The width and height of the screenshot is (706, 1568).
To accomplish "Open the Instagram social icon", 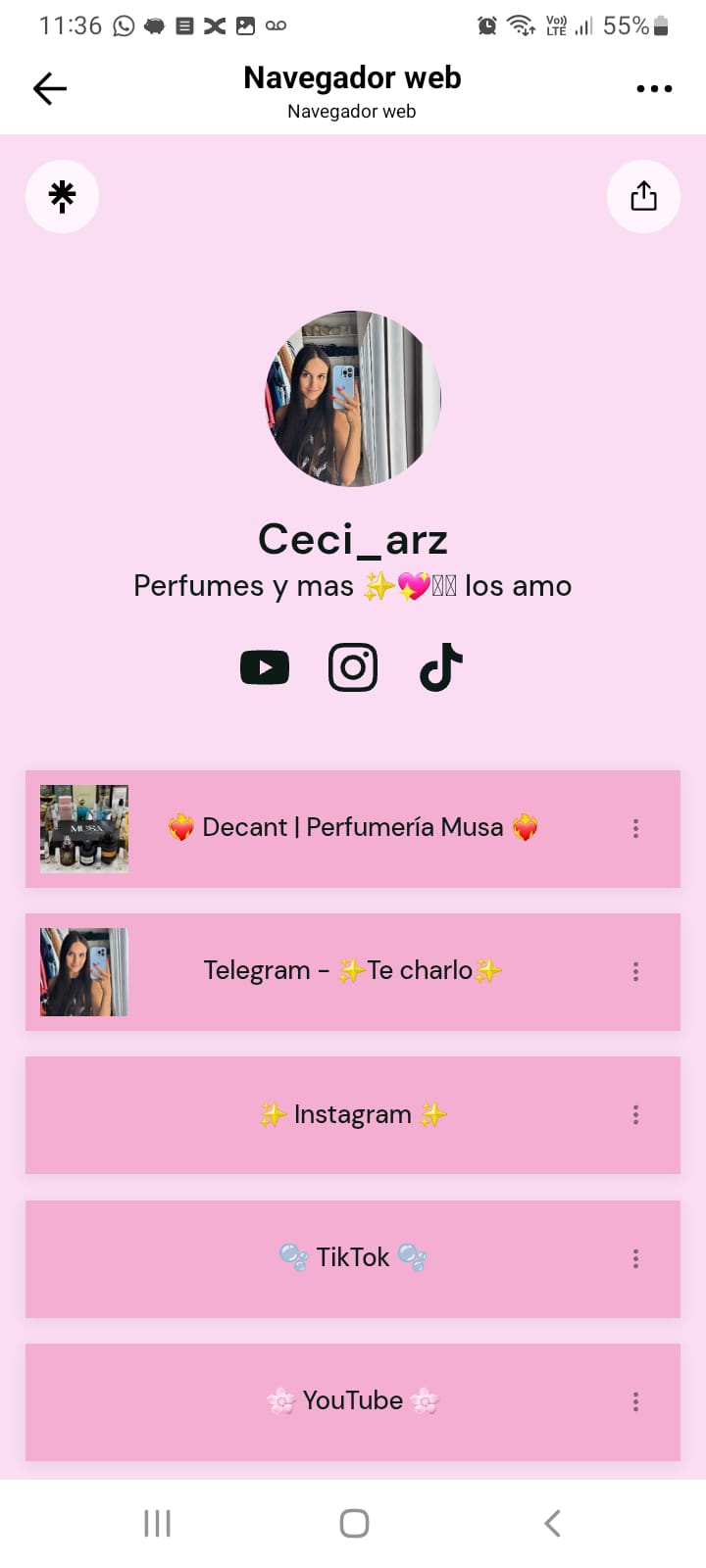I will point(352,666).
